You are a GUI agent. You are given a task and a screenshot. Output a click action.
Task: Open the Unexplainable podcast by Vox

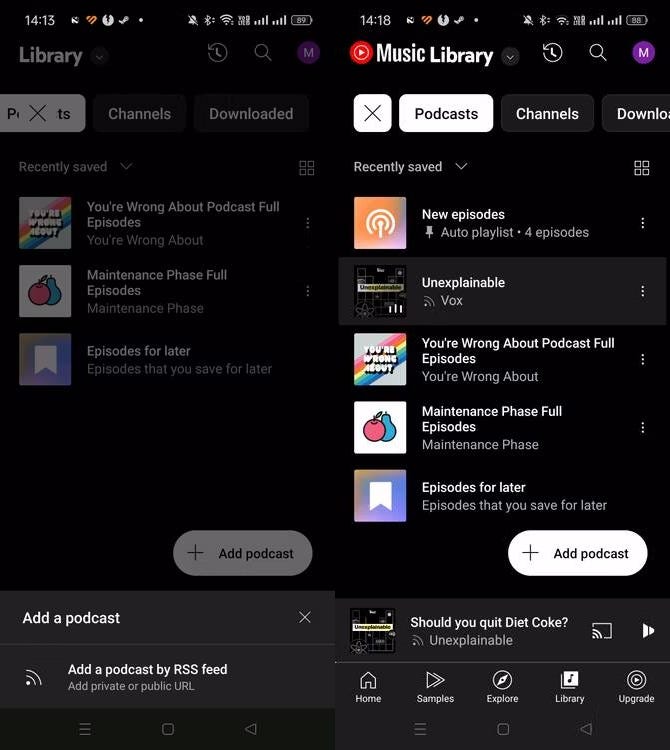502,291
